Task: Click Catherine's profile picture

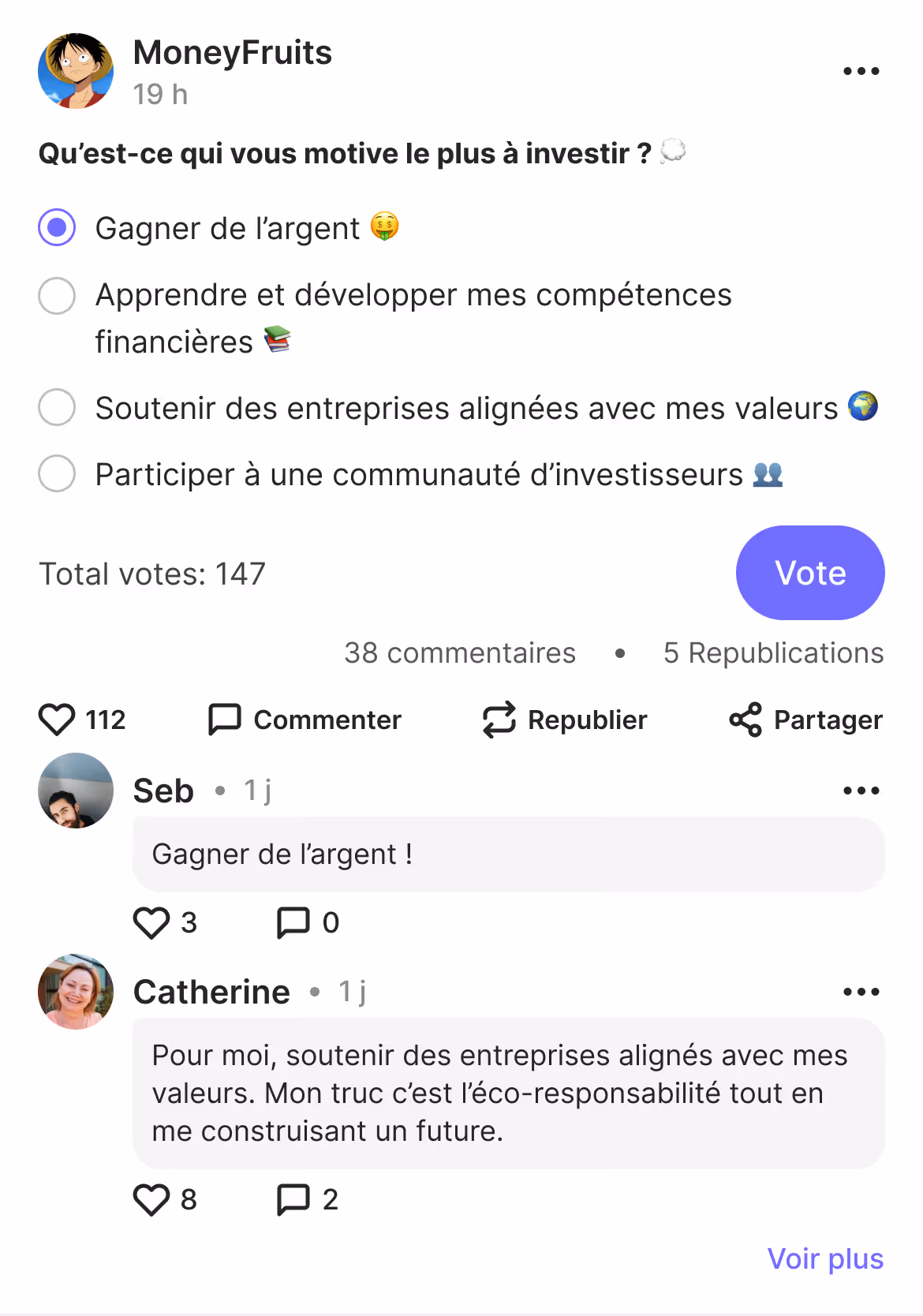Action: click(75, 992)
